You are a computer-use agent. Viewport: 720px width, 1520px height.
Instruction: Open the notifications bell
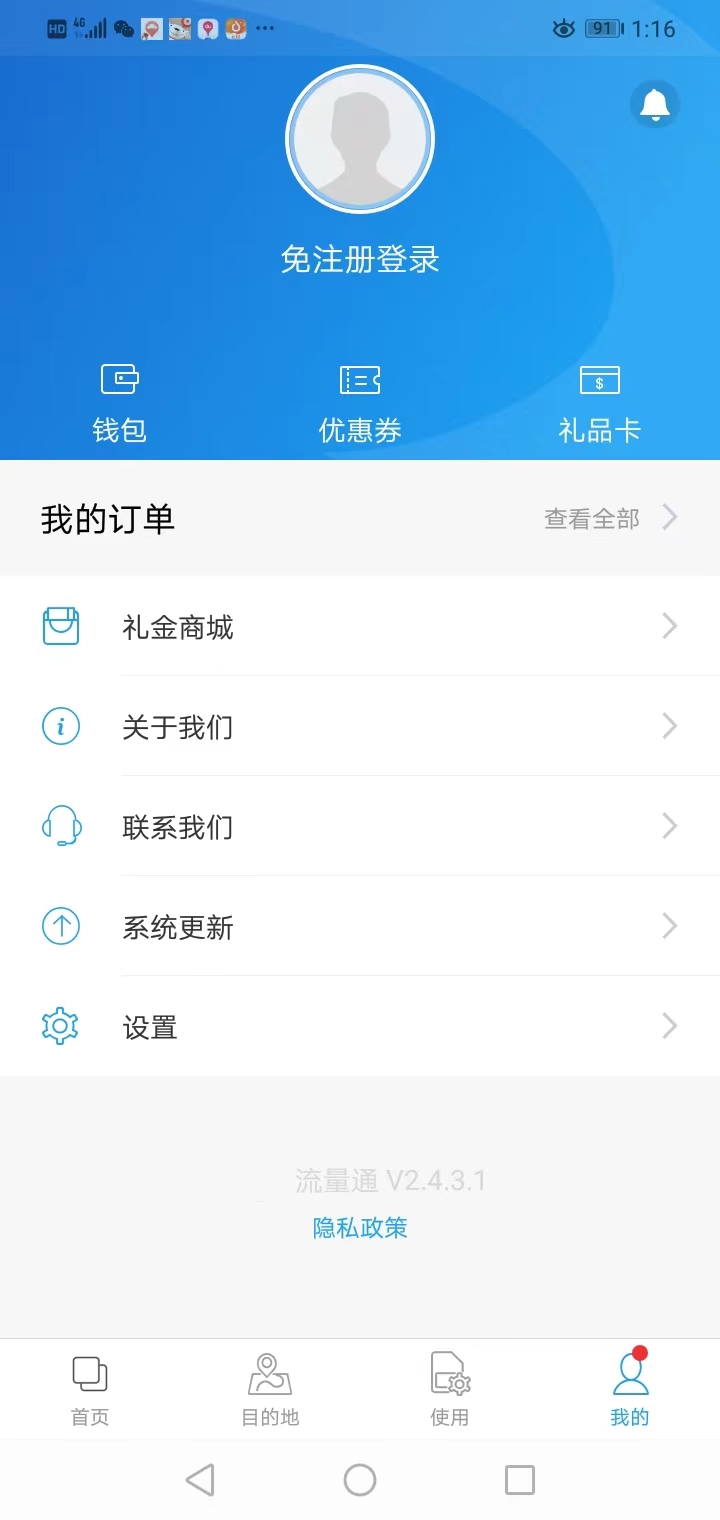[x=655, y=104]
